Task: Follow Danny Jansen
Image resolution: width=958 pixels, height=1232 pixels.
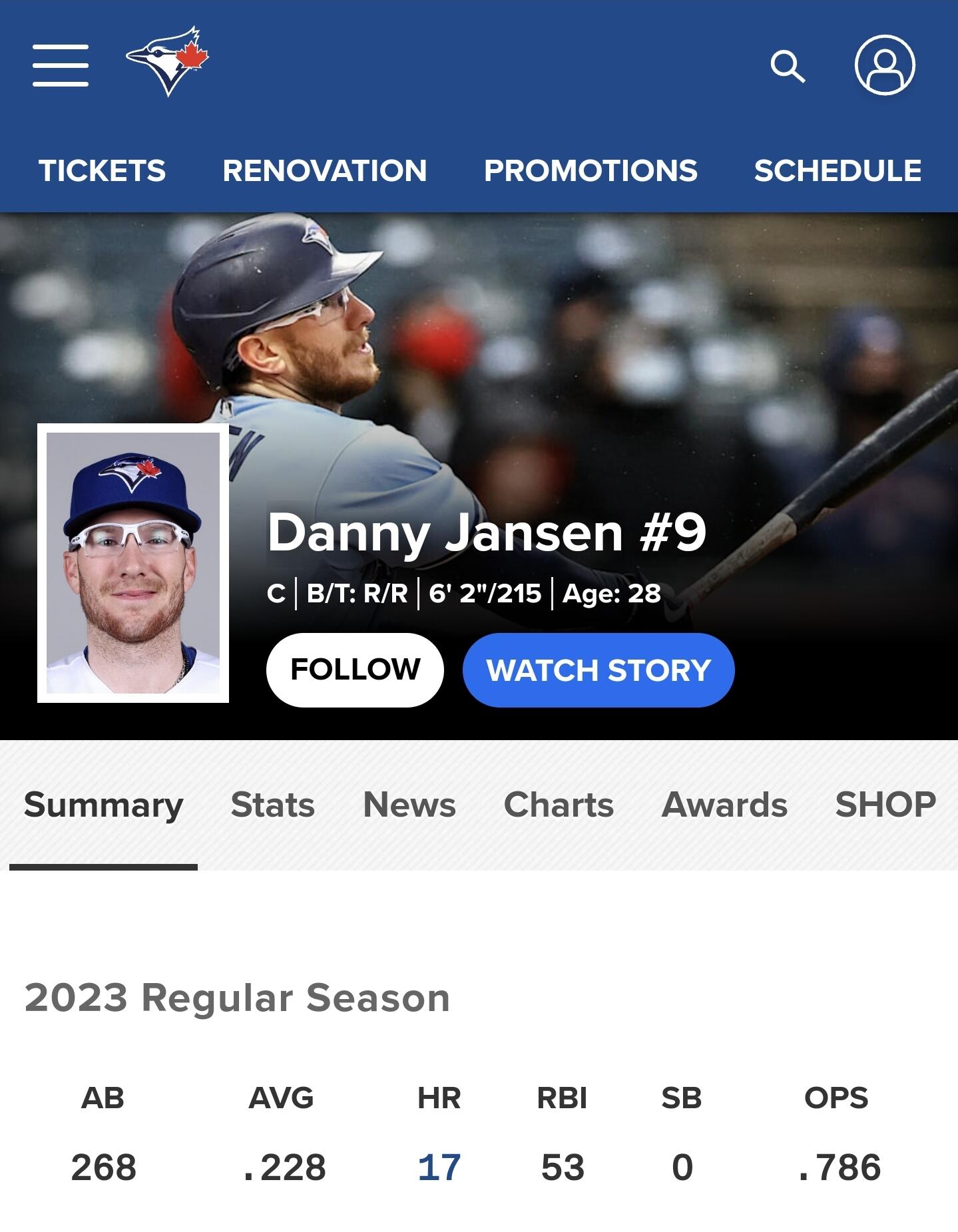Action: tap(355, 670)
